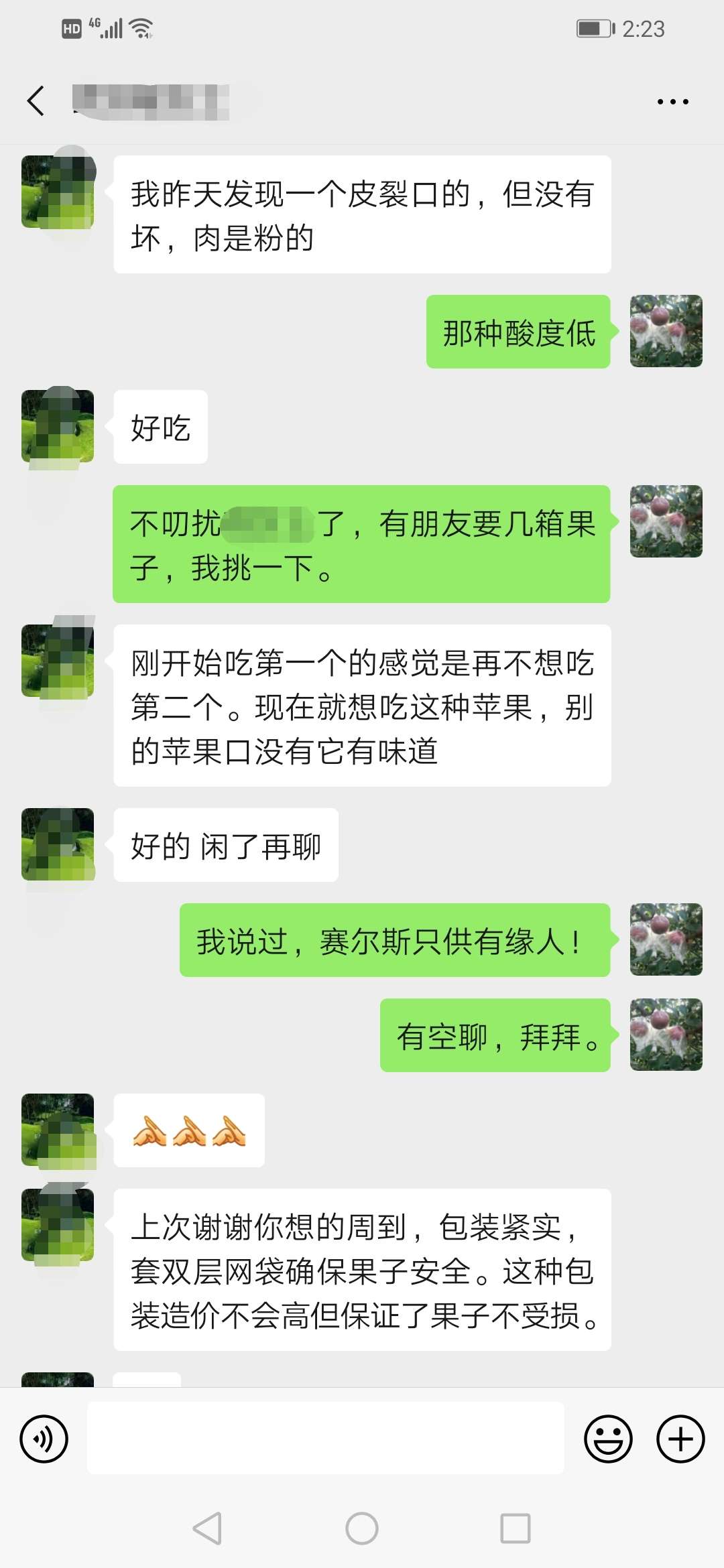Go back to the chat list
This screenshot has height=1568, width=724.
[x=36, y=101]
